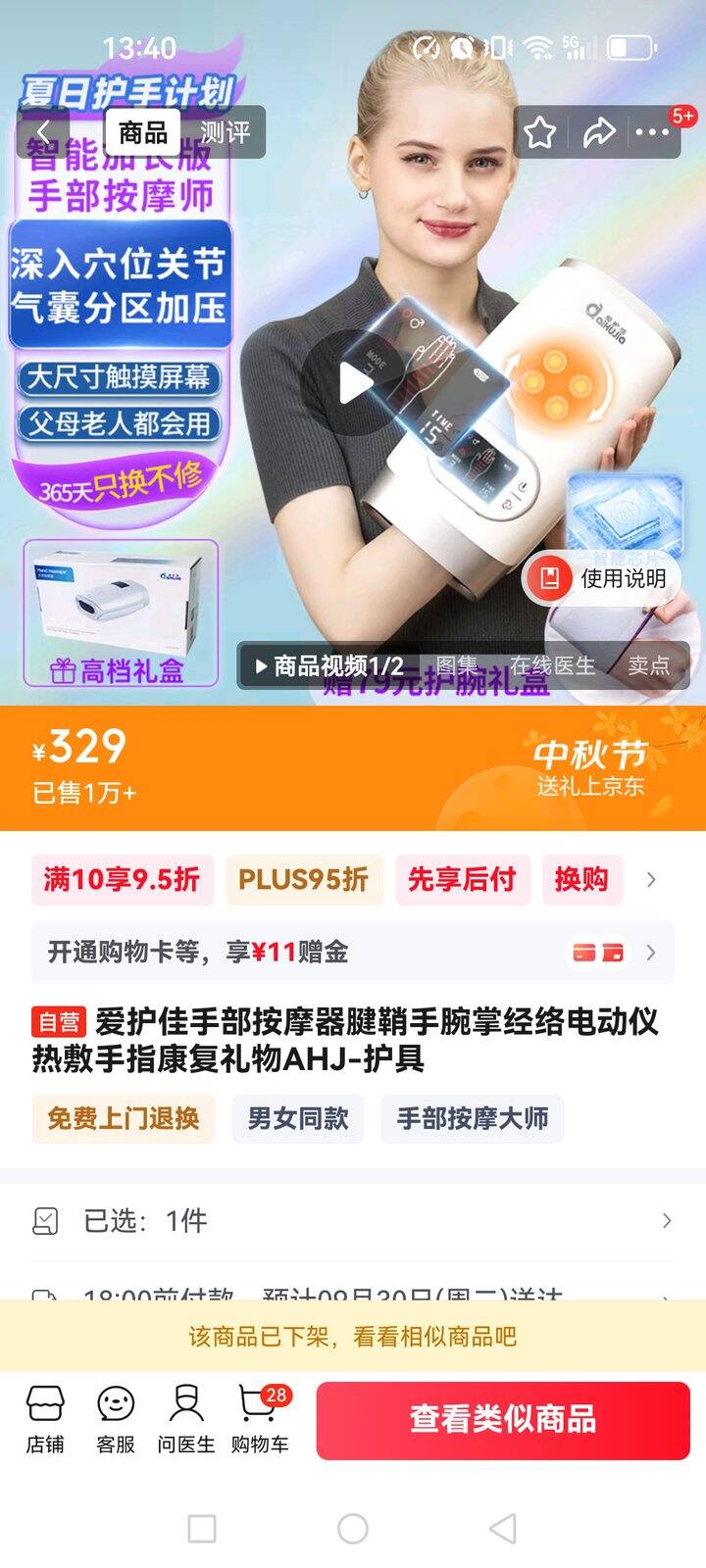Image resolution: width=706 pixels, height=1568 pixels.
Task: Switch to 在线医生 section
Action: point(552,666)
